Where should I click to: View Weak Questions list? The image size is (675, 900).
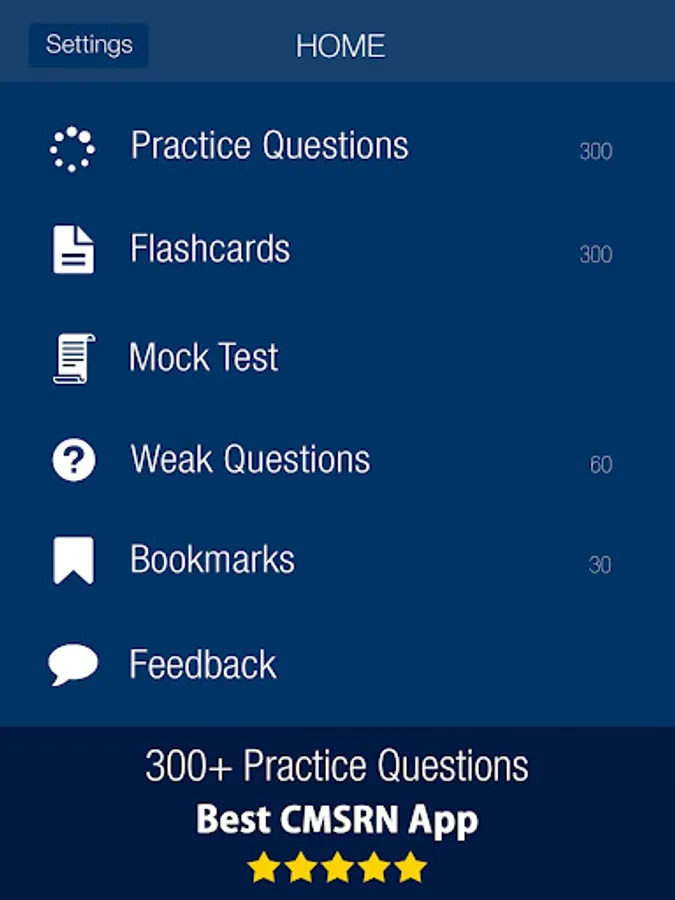250,460
